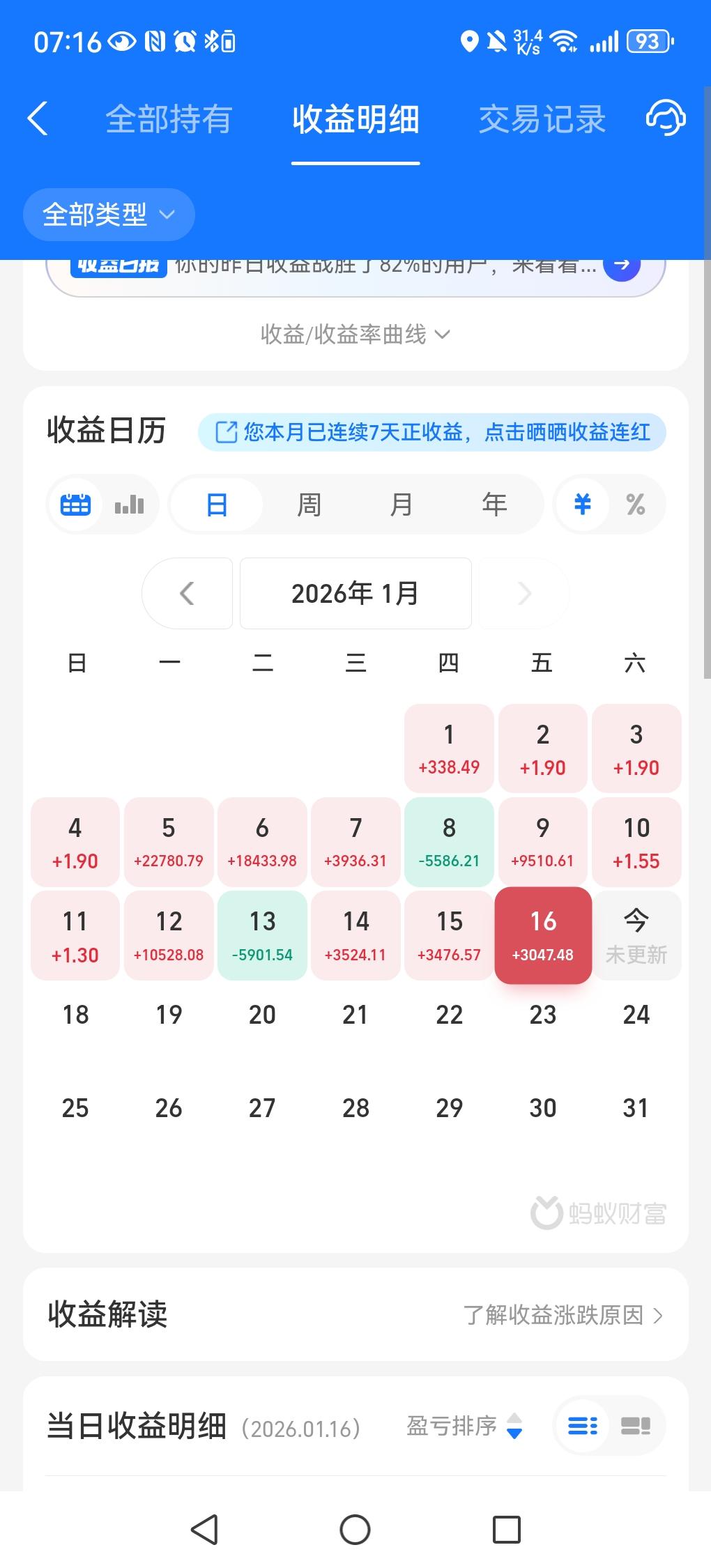The width and height of the screenshot is (711, 1568).
Task: Toggle display to 周 weekly earnings
Action: pos(309,504)
